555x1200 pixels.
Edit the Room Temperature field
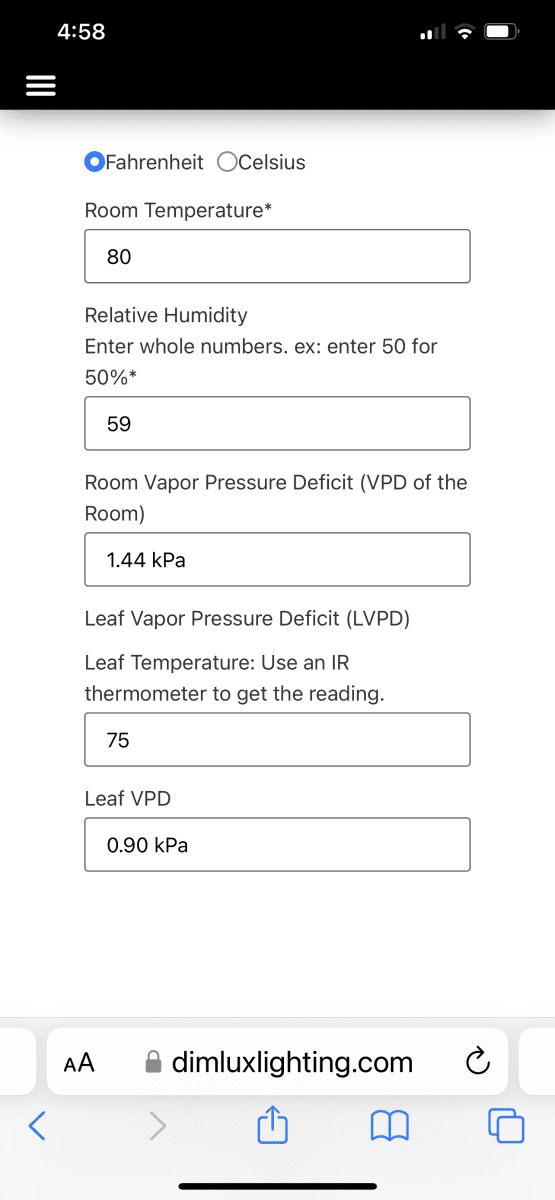point(277,256)
